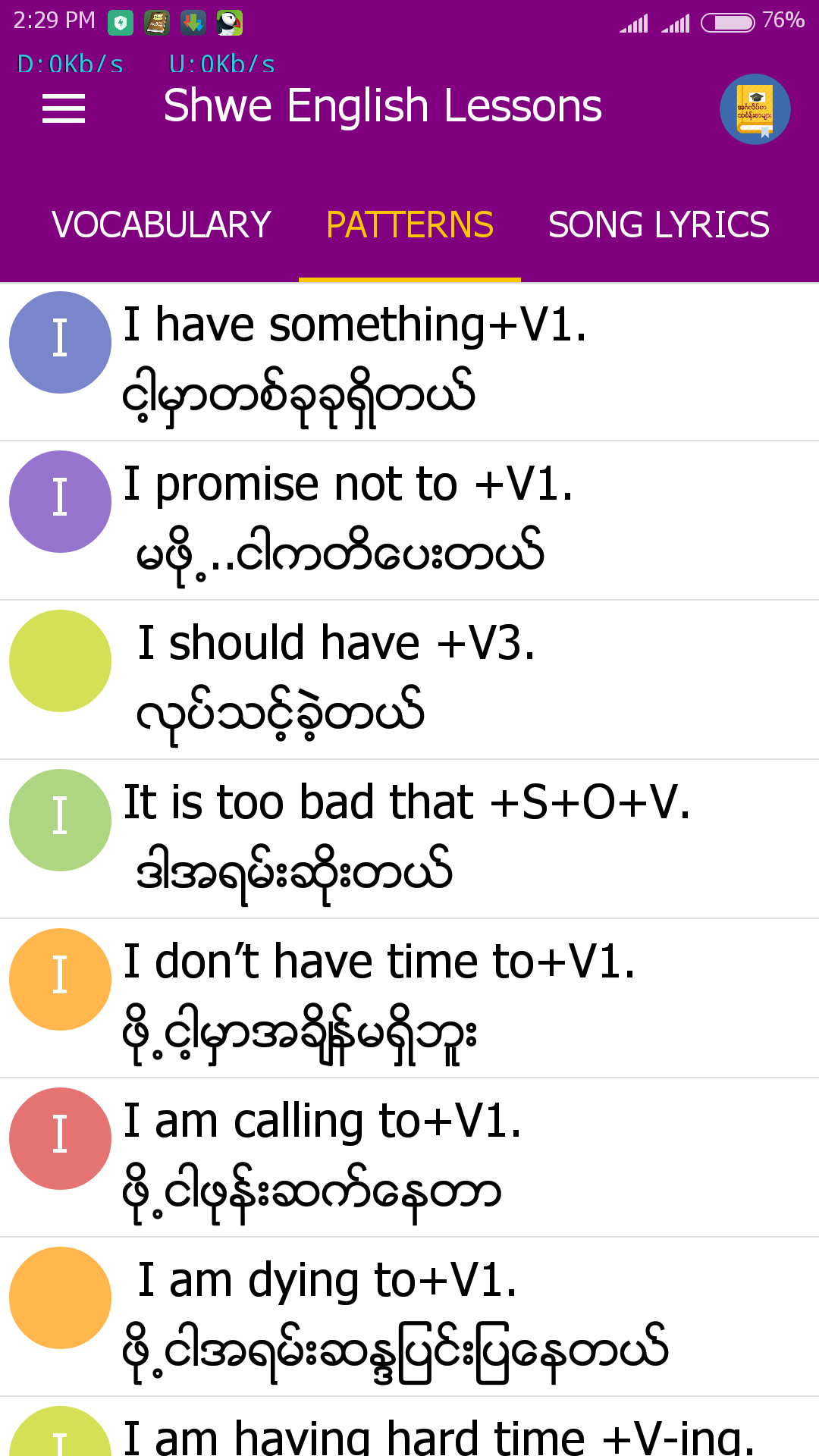Open the hamburger navigation drawer
Image resolution: width=819 pixels, height=1456 pixels.
pos(64,108)
